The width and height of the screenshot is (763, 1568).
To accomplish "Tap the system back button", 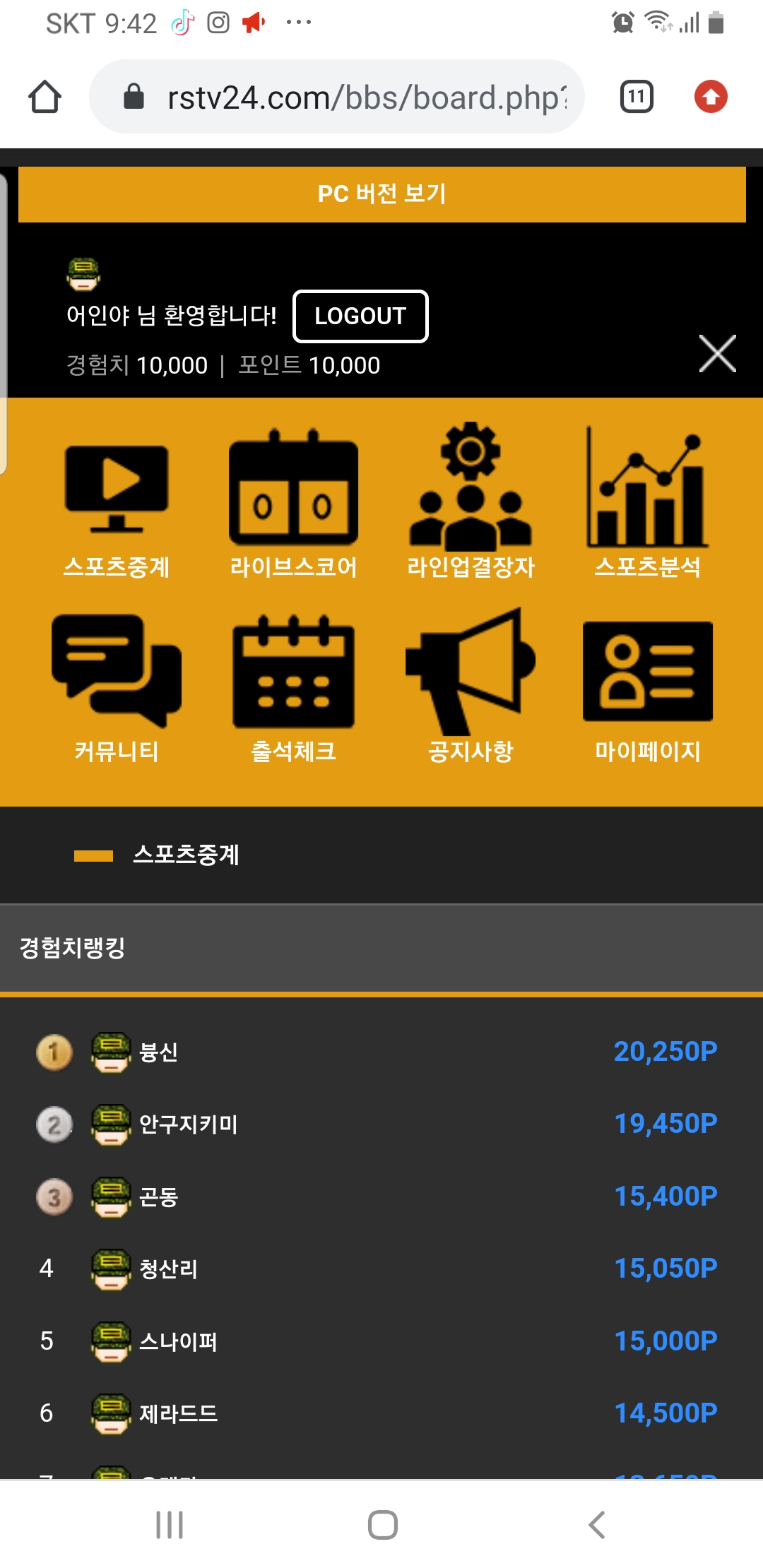I will point(597,1524).
